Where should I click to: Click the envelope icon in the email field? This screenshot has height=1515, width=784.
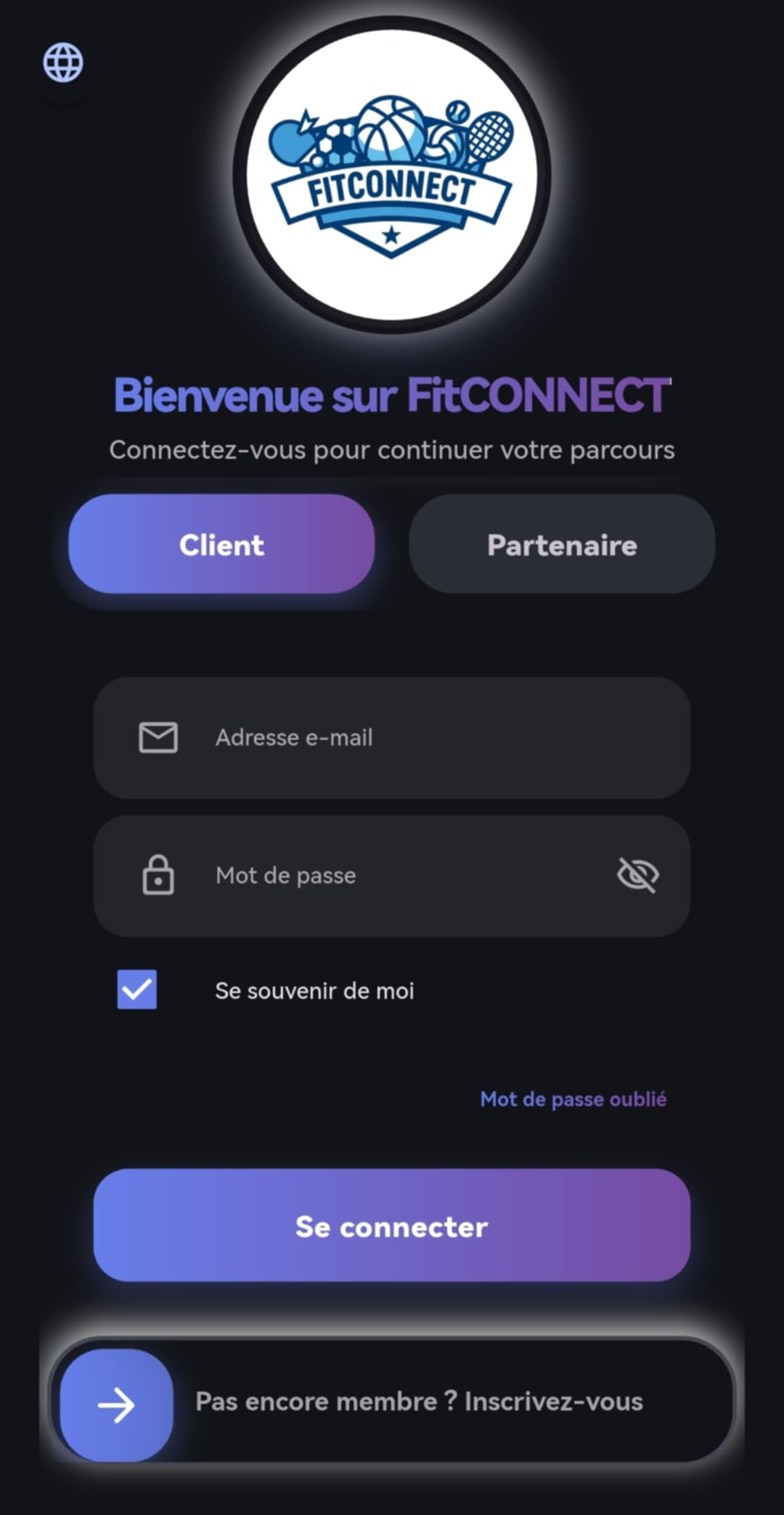tap(158, 738)
